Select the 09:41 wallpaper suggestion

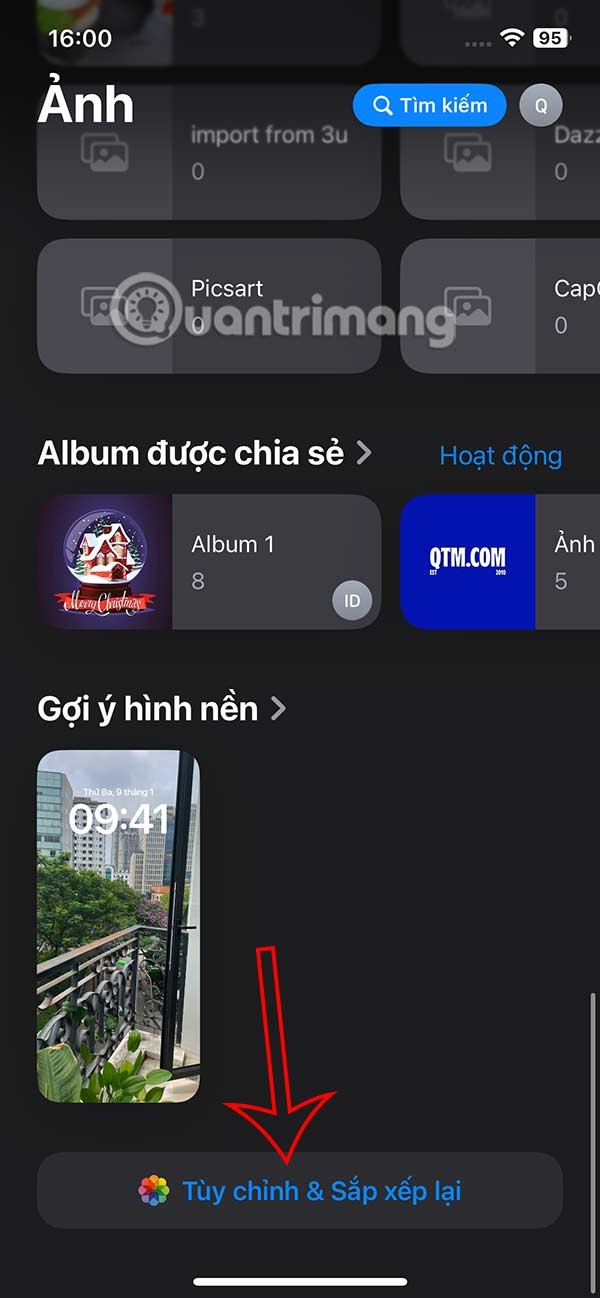118,926
